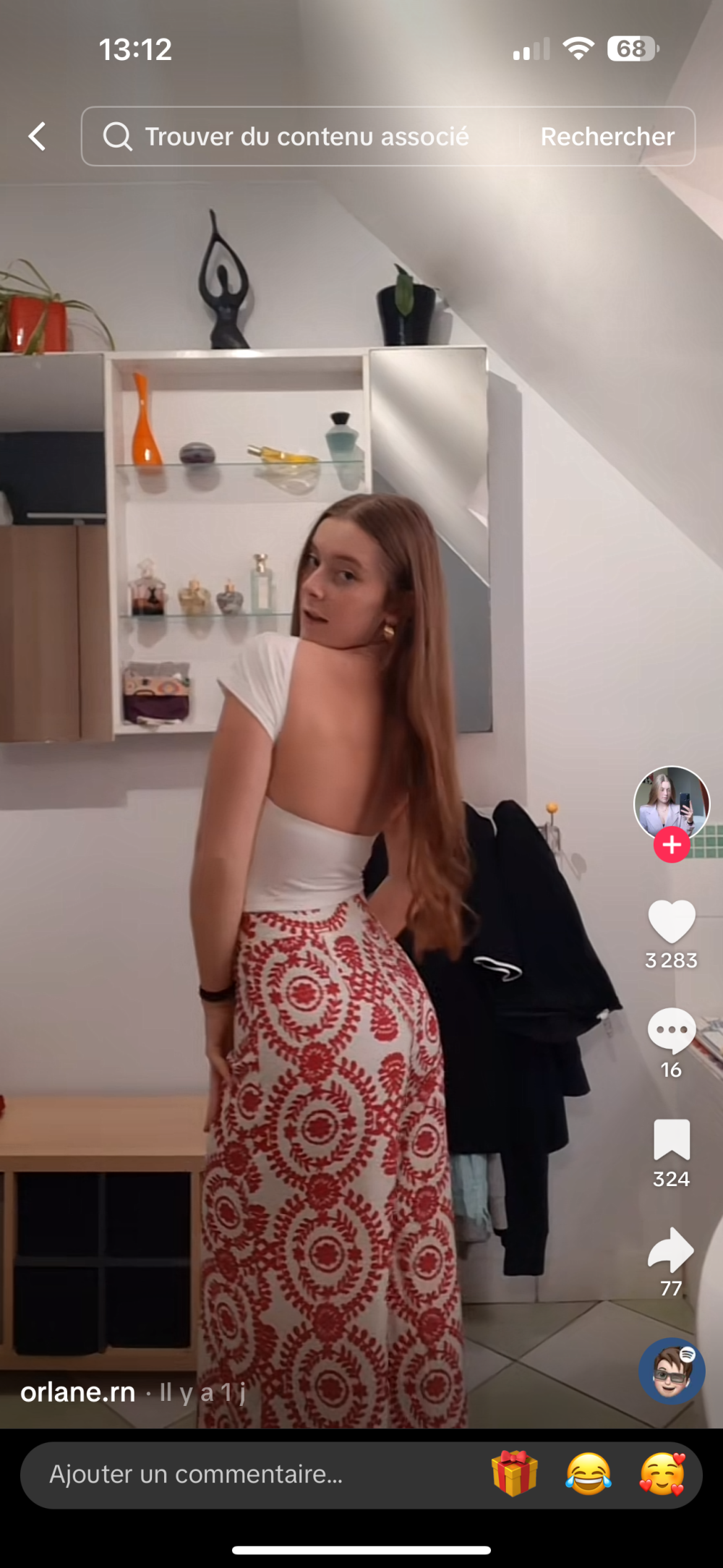The width and height of the screenshot is (723, 1568).
Task: Open the orlane.rn username
Action: [x=78, y=1392]
